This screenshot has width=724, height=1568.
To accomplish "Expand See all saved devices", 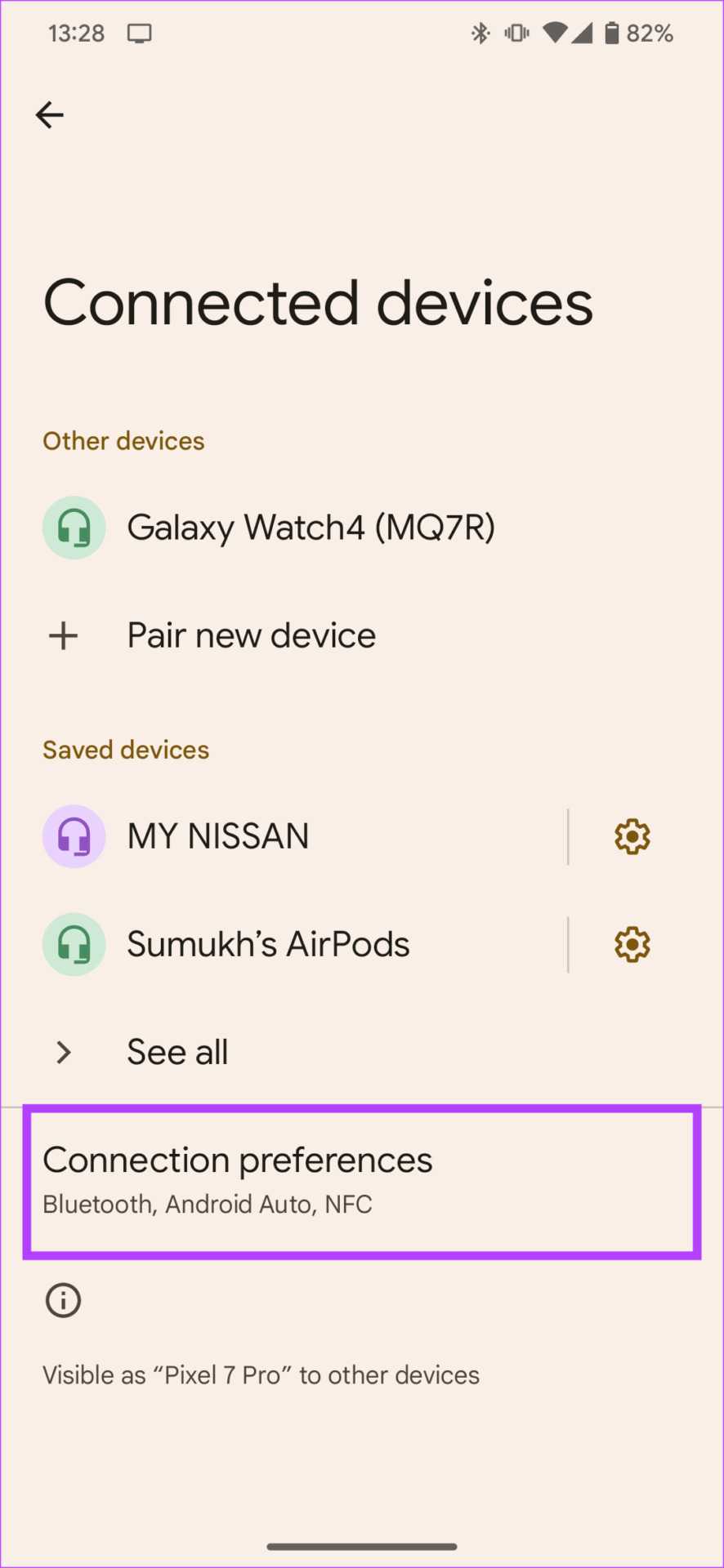I will 177,1052.
